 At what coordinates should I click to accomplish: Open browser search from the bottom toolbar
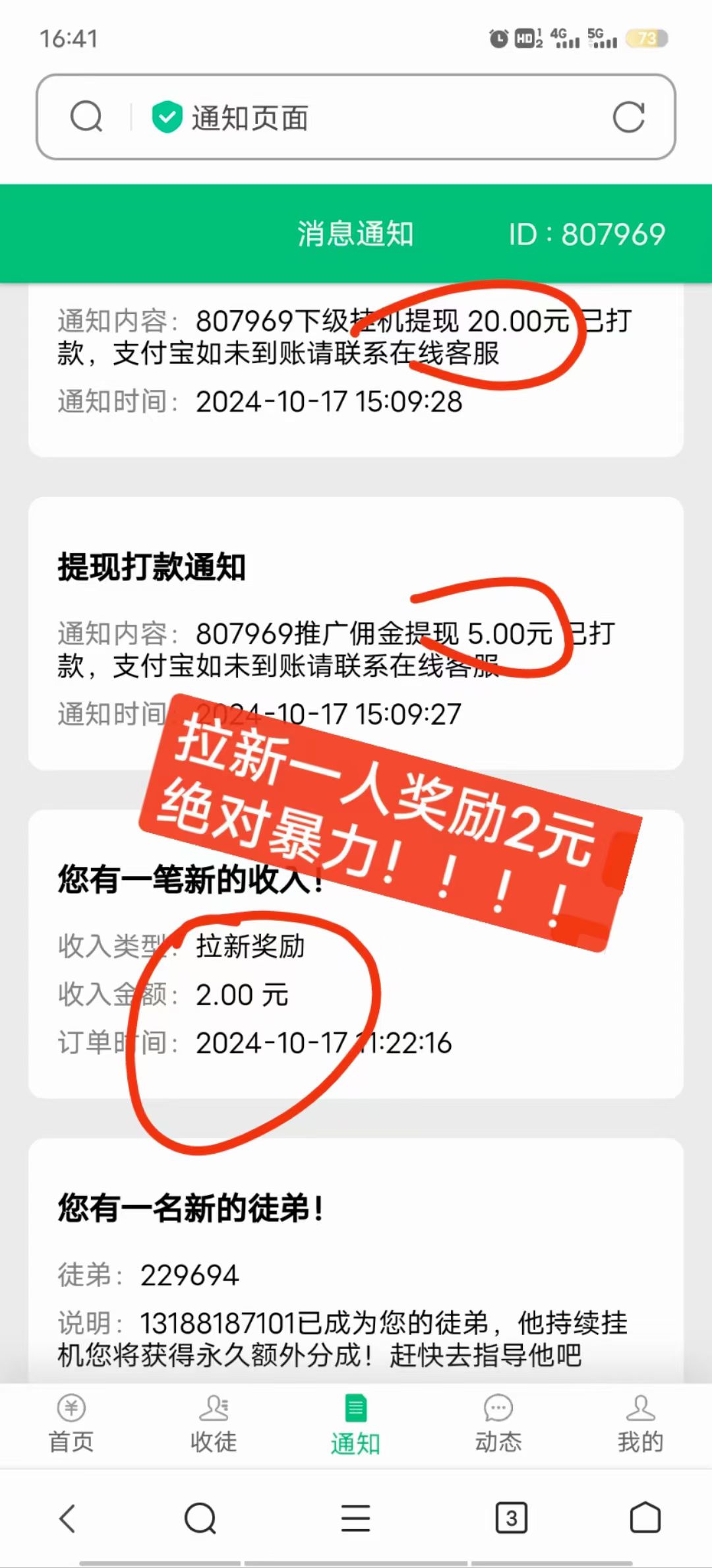pyautogui.click(x=200, y=1518)
